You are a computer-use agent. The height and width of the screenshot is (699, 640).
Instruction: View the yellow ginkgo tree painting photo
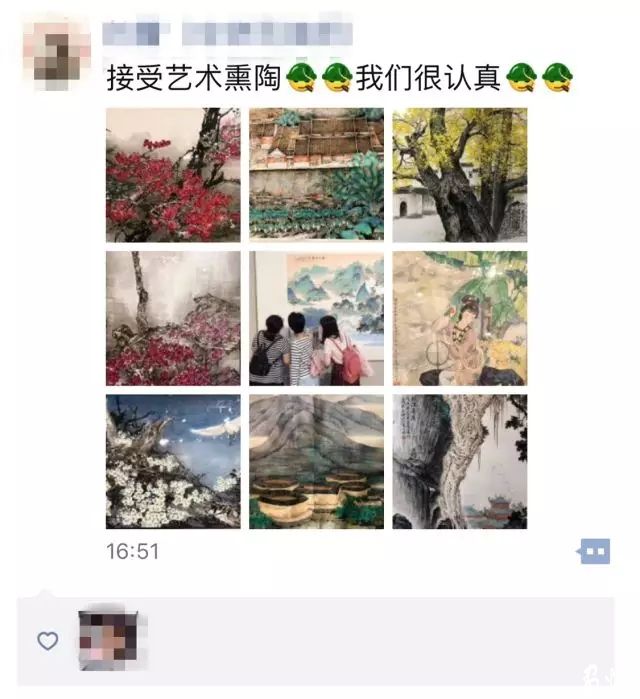click(x=459, y=175)
